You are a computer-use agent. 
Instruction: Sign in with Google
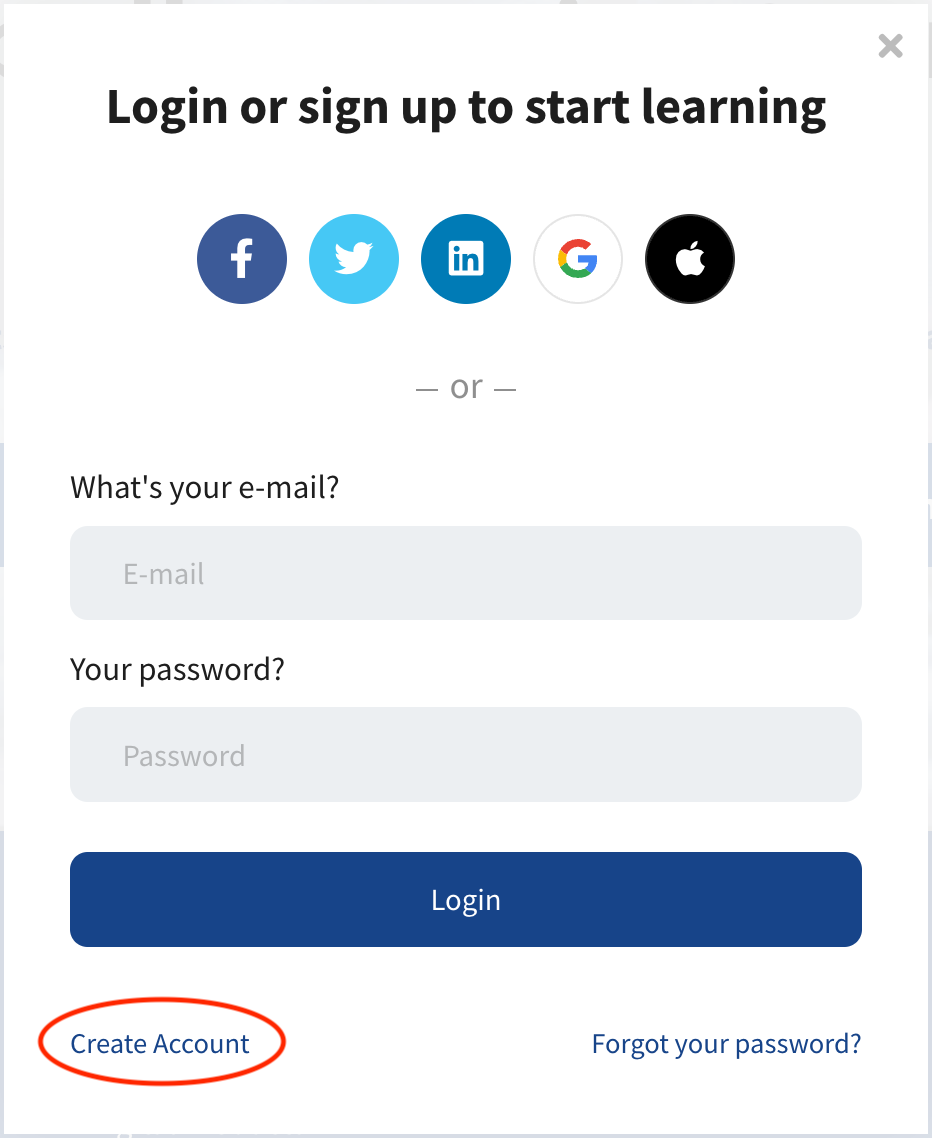(578, 260)
